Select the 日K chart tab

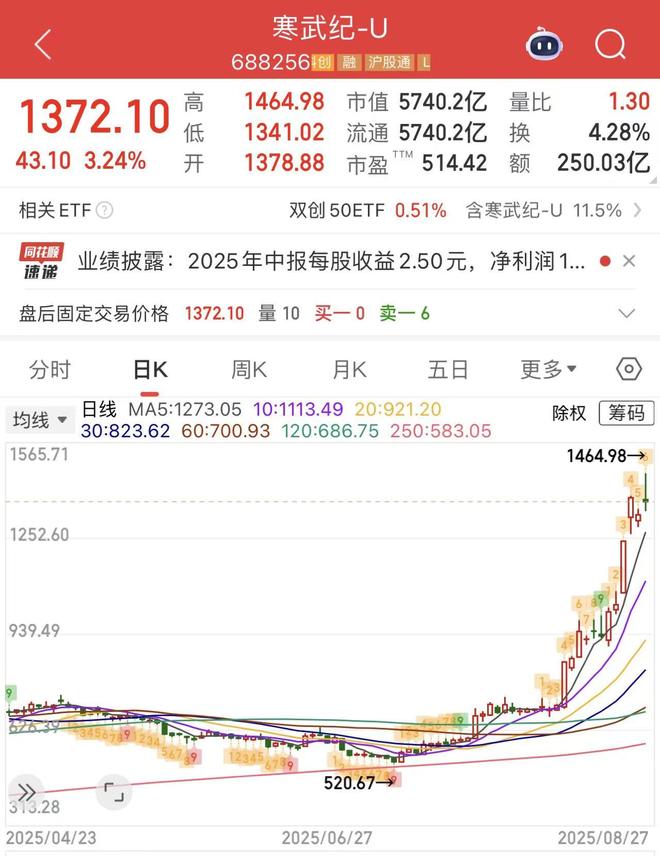[x=150, y=369]
